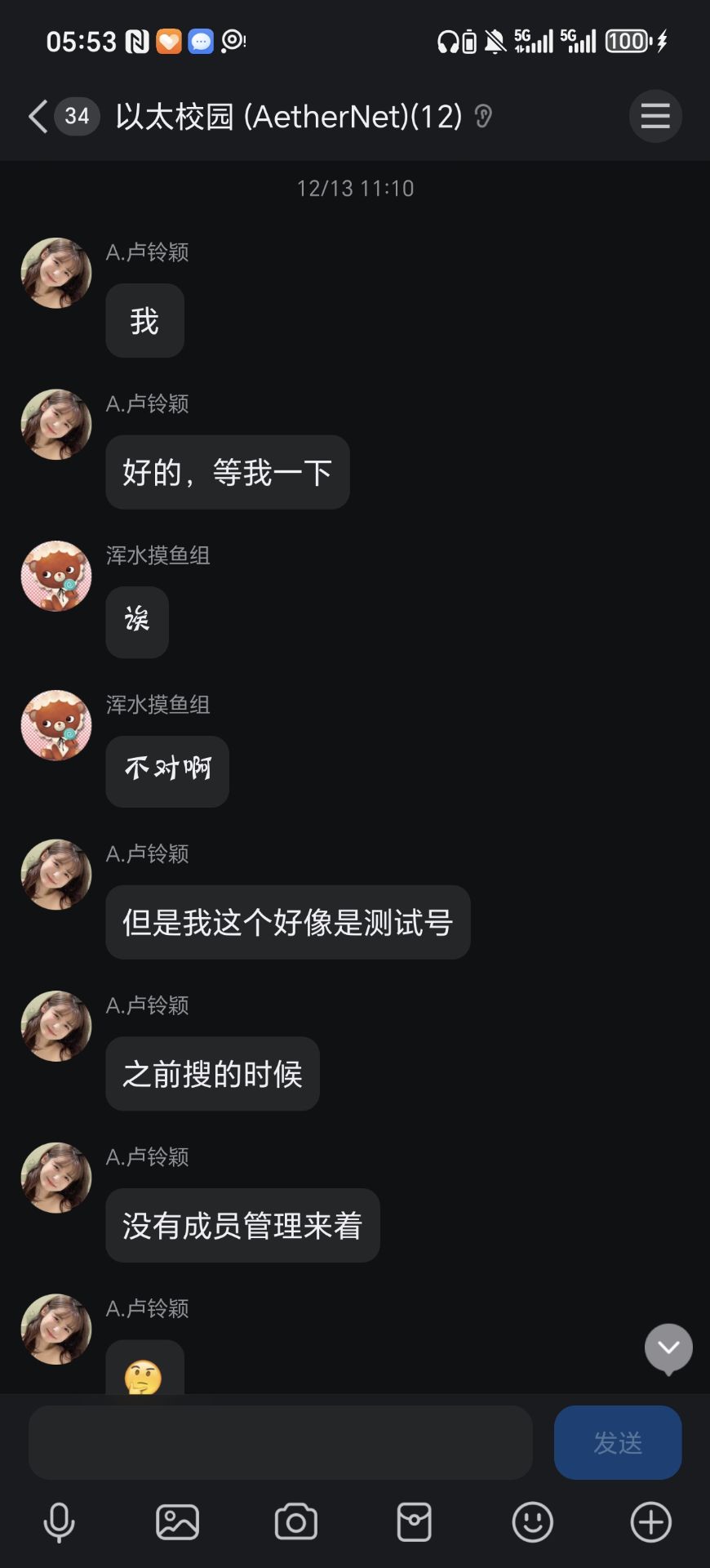Open A.卢铃颖's avatar next to message 我
This screenshot has width=710, height=1568.
[55, 273]
